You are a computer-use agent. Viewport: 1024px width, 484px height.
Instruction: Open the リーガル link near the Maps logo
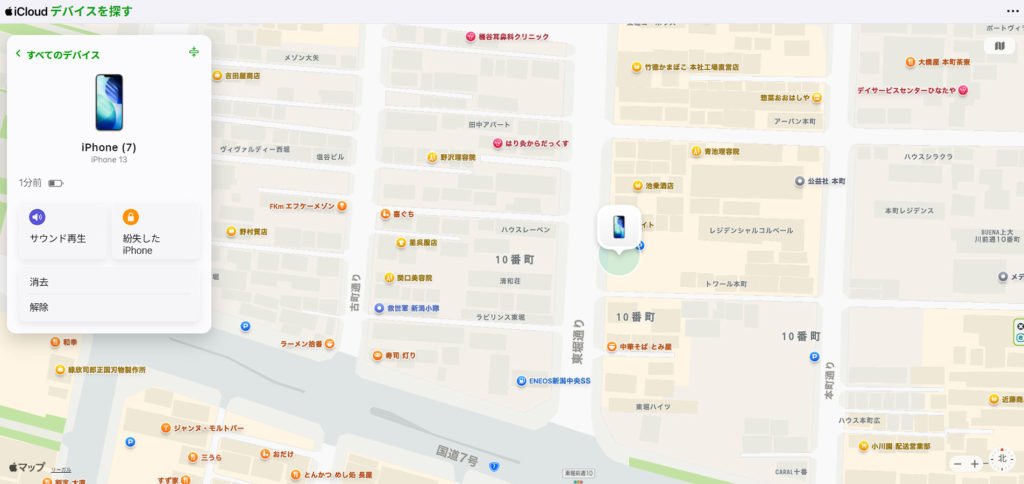61,469
